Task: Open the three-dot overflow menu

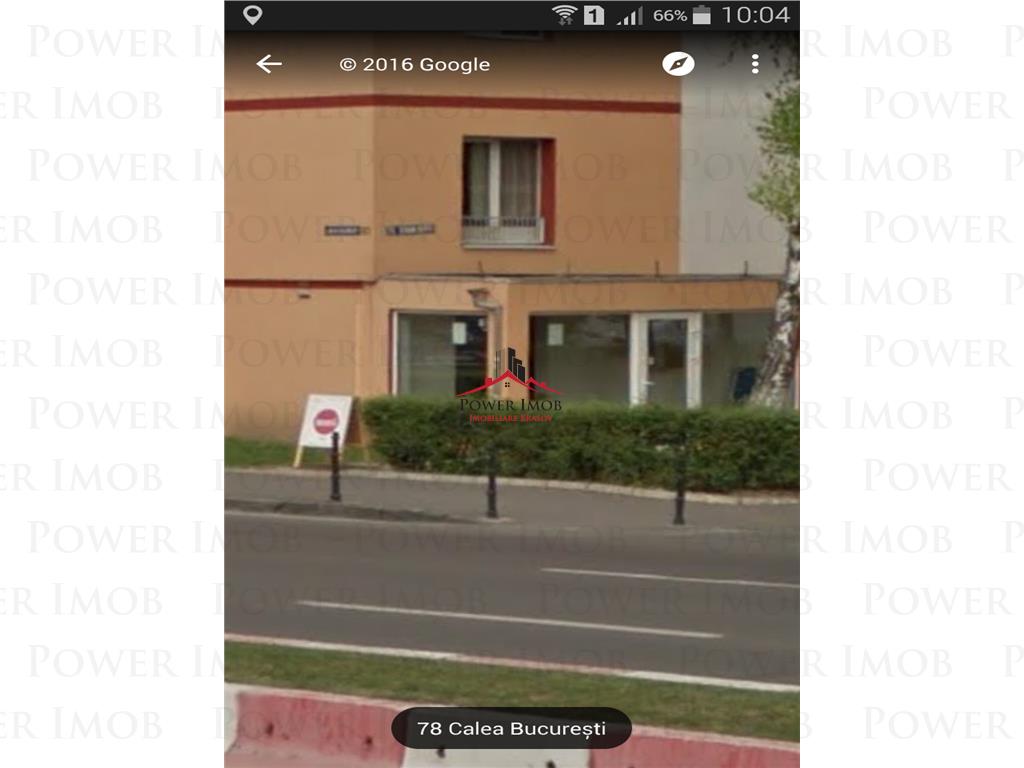Action: [x=755, y=64]
